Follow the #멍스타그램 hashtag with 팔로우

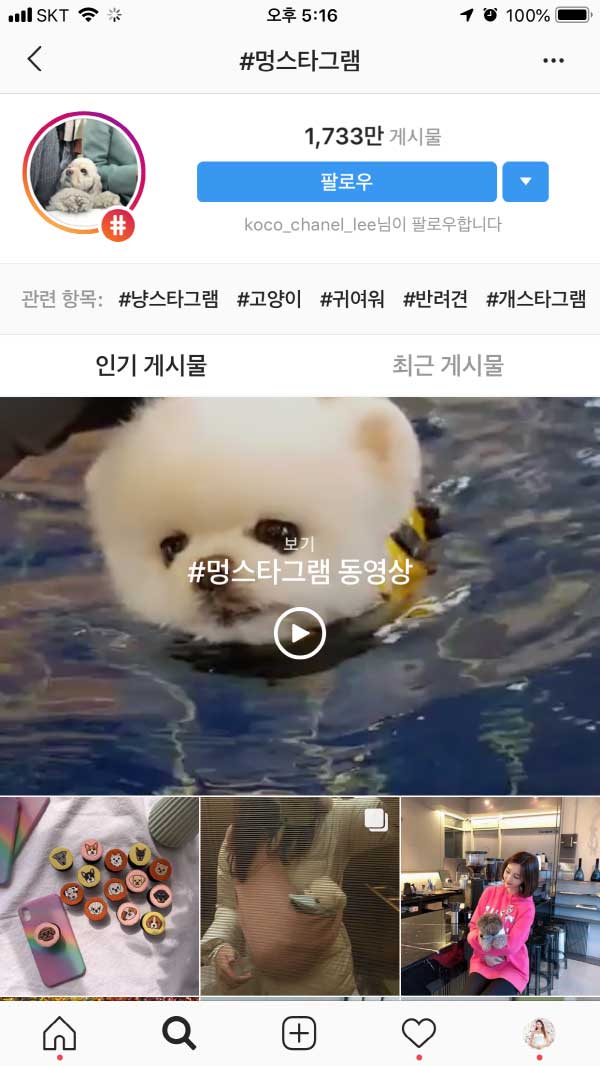click(346, 182)
